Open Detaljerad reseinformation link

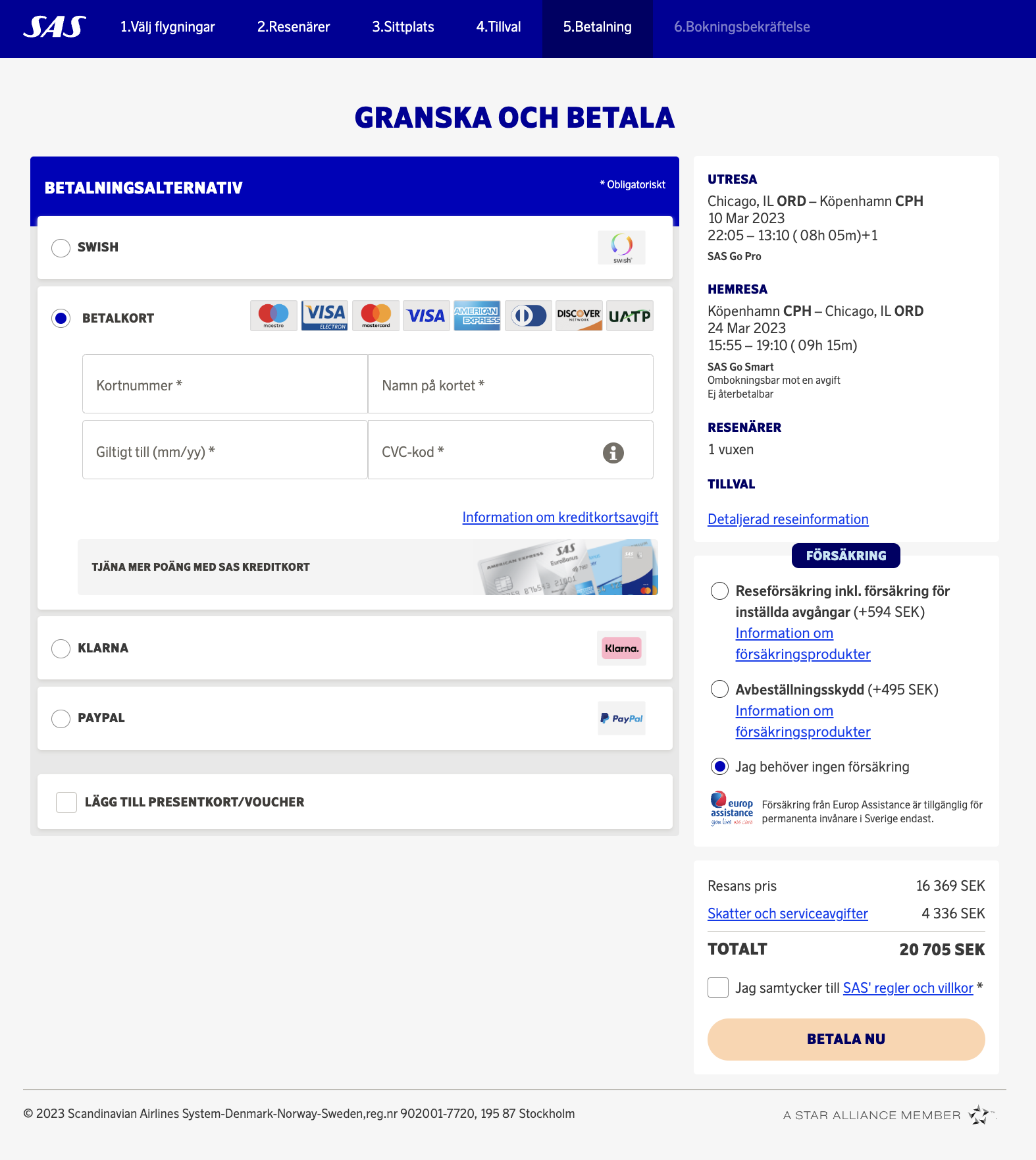point(788,519)
